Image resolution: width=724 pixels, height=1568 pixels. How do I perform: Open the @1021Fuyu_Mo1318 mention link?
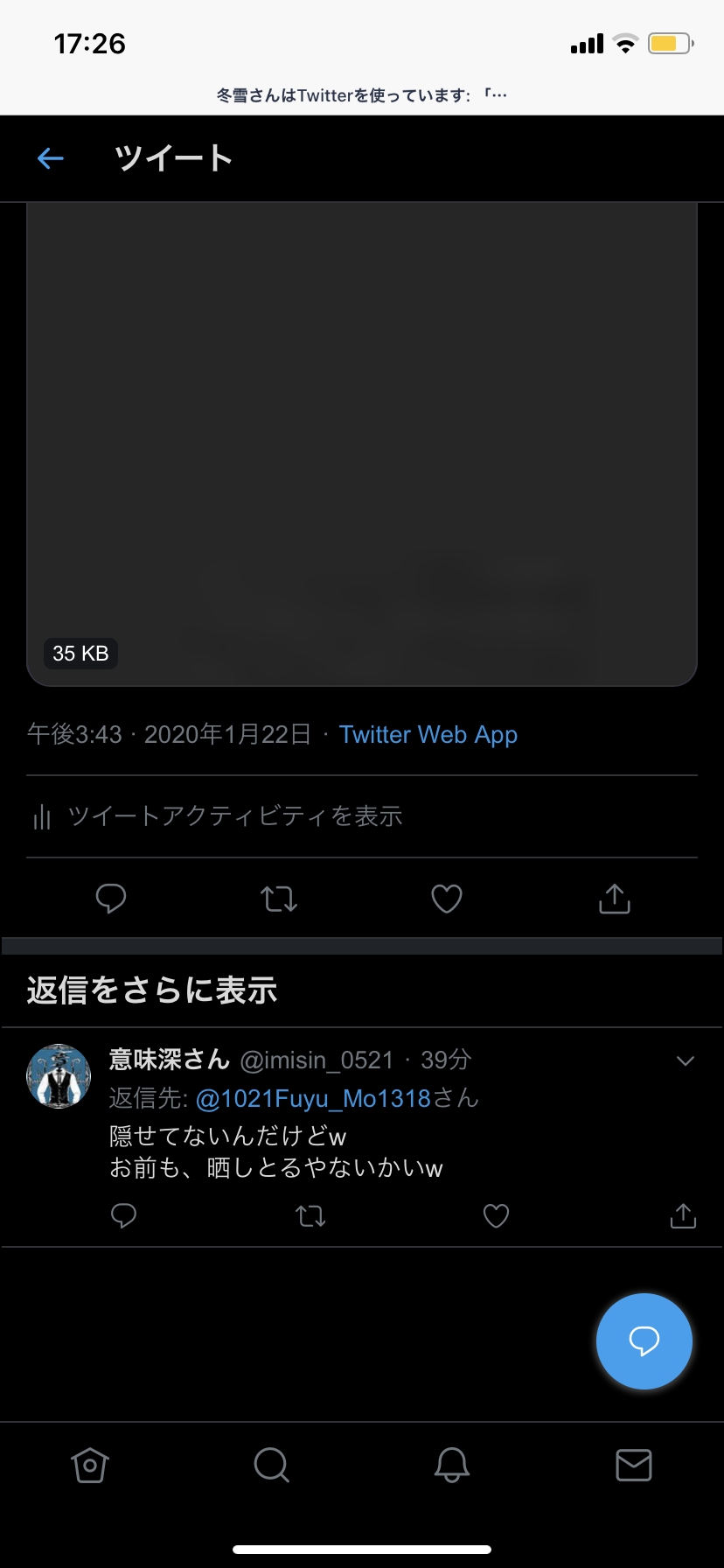(x=313, y=1098)
